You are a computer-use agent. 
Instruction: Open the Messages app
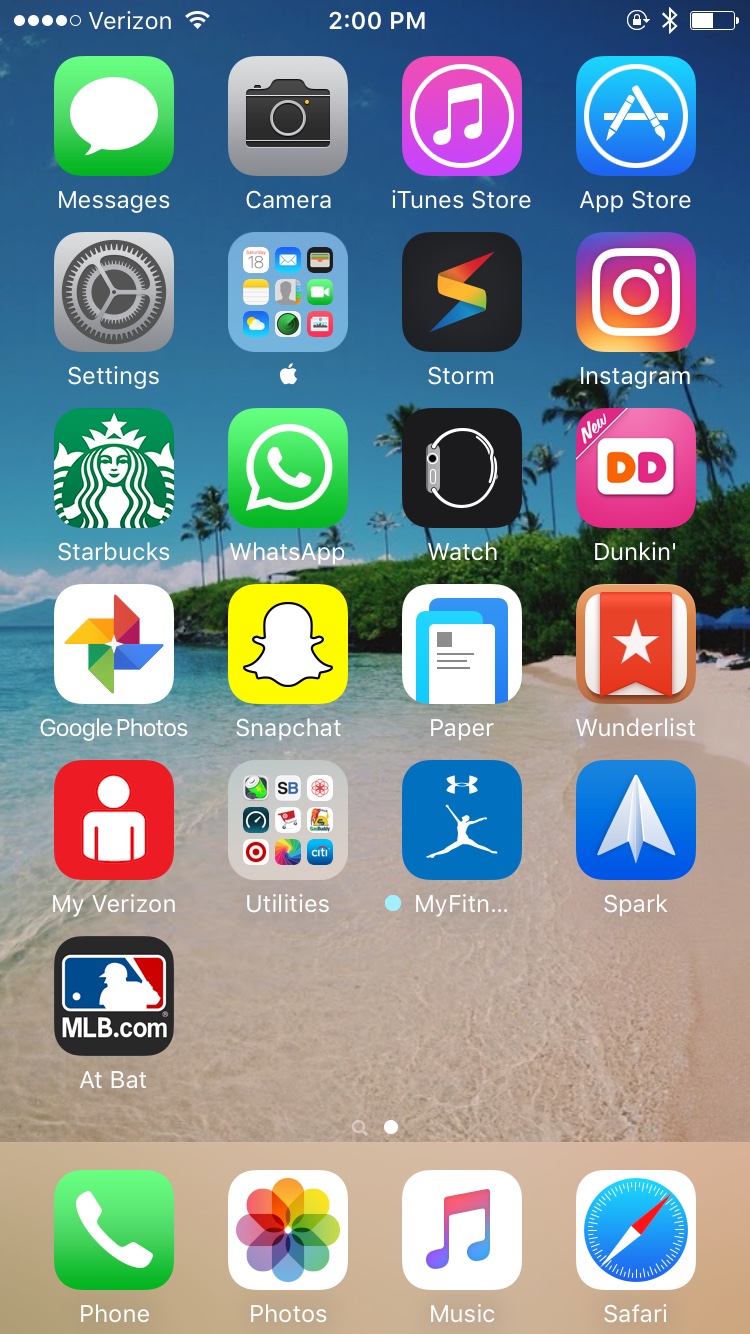coord(114,116)
